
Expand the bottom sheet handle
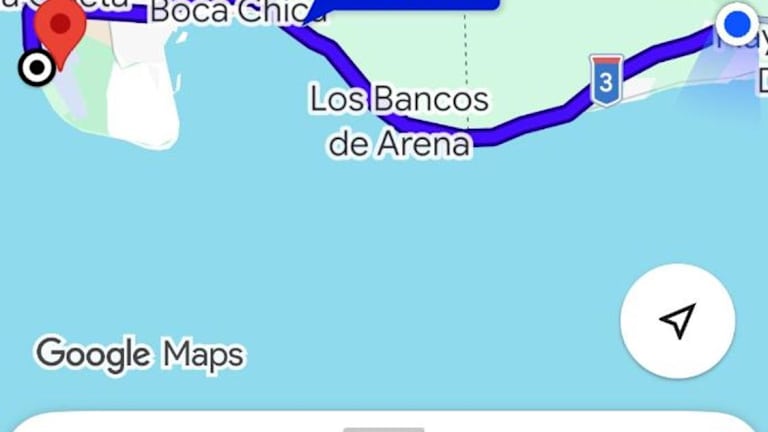(383, 427)
